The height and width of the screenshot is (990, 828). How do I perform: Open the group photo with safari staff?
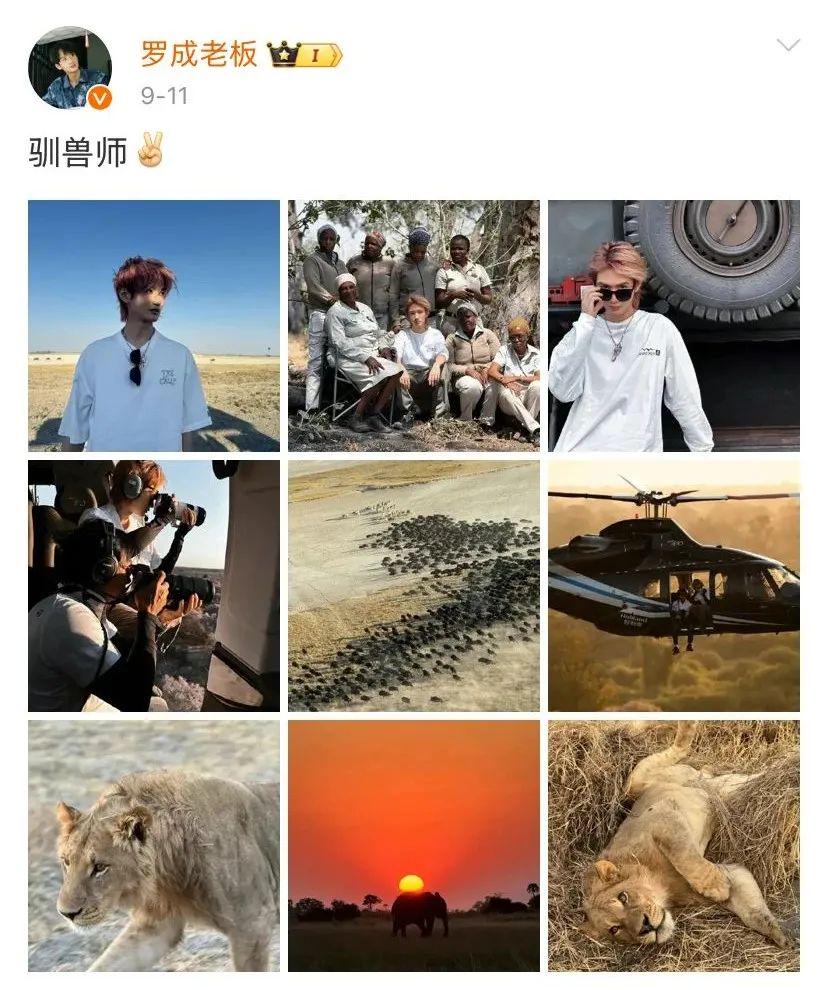coord(414,326)
